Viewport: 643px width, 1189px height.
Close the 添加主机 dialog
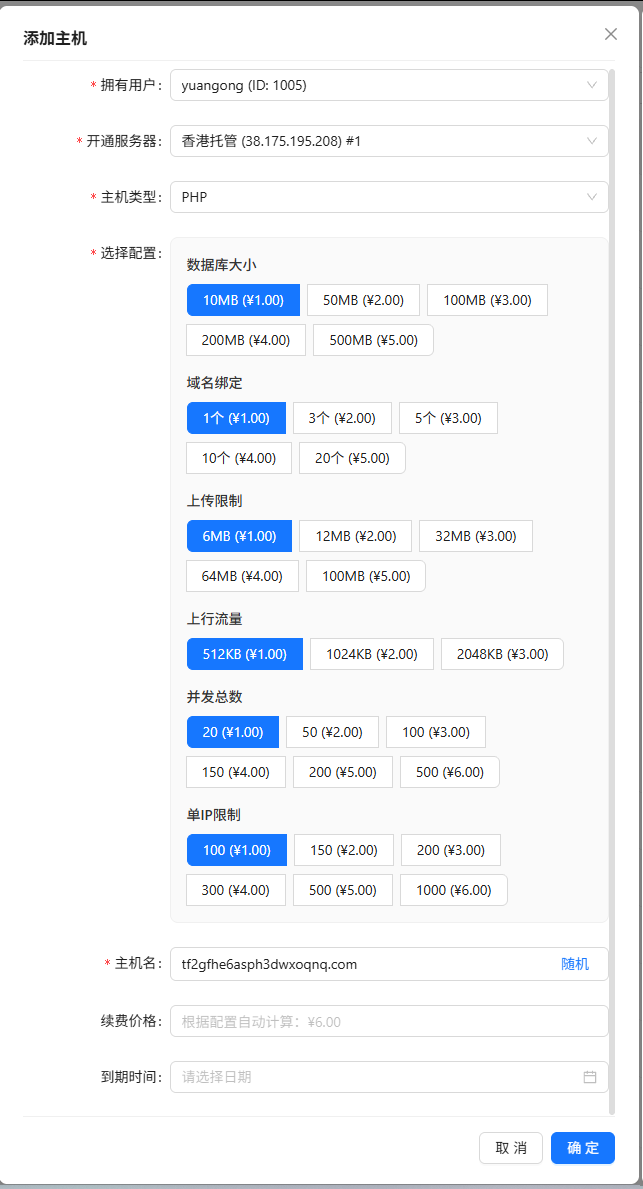611,34
